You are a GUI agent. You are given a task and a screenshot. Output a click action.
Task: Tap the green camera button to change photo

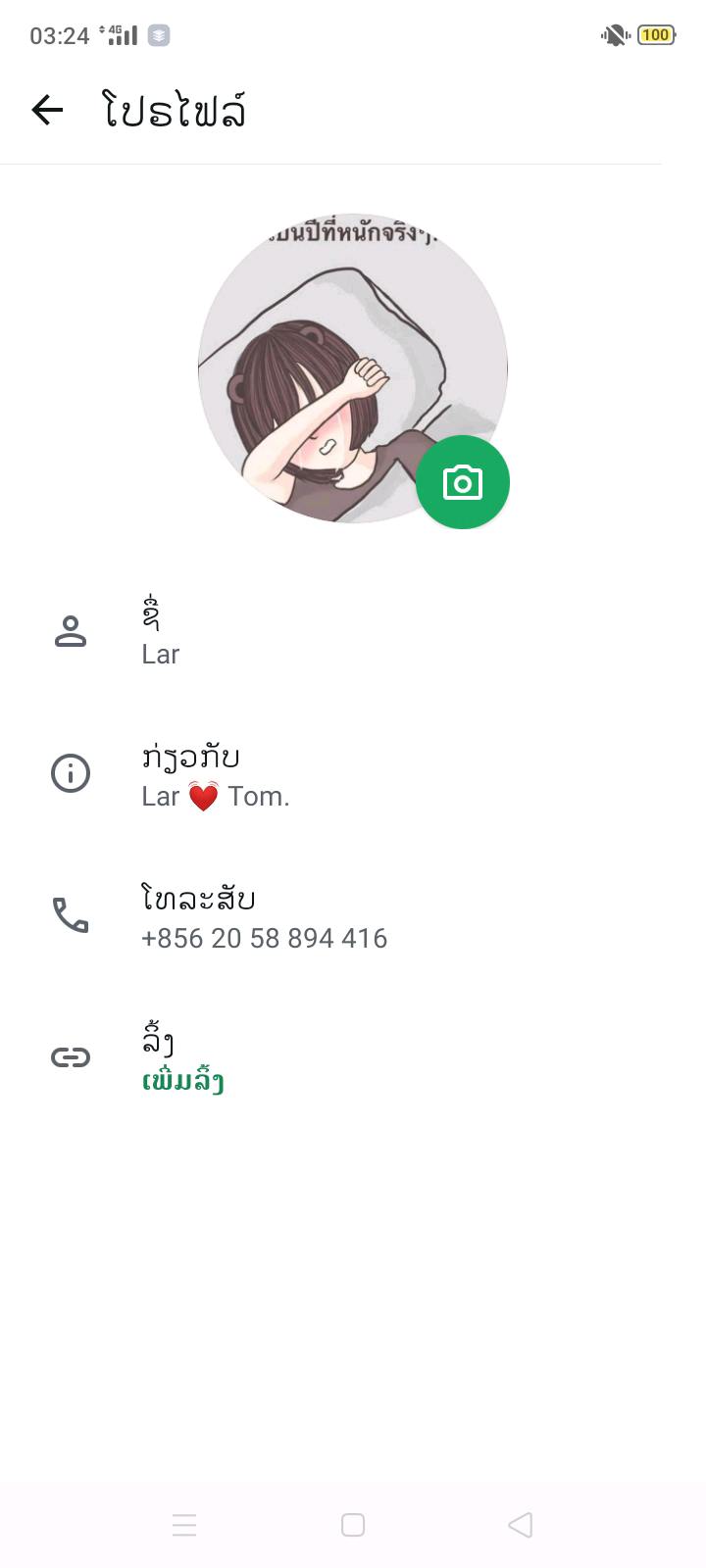pyautogui.click(x=463, y=482)
